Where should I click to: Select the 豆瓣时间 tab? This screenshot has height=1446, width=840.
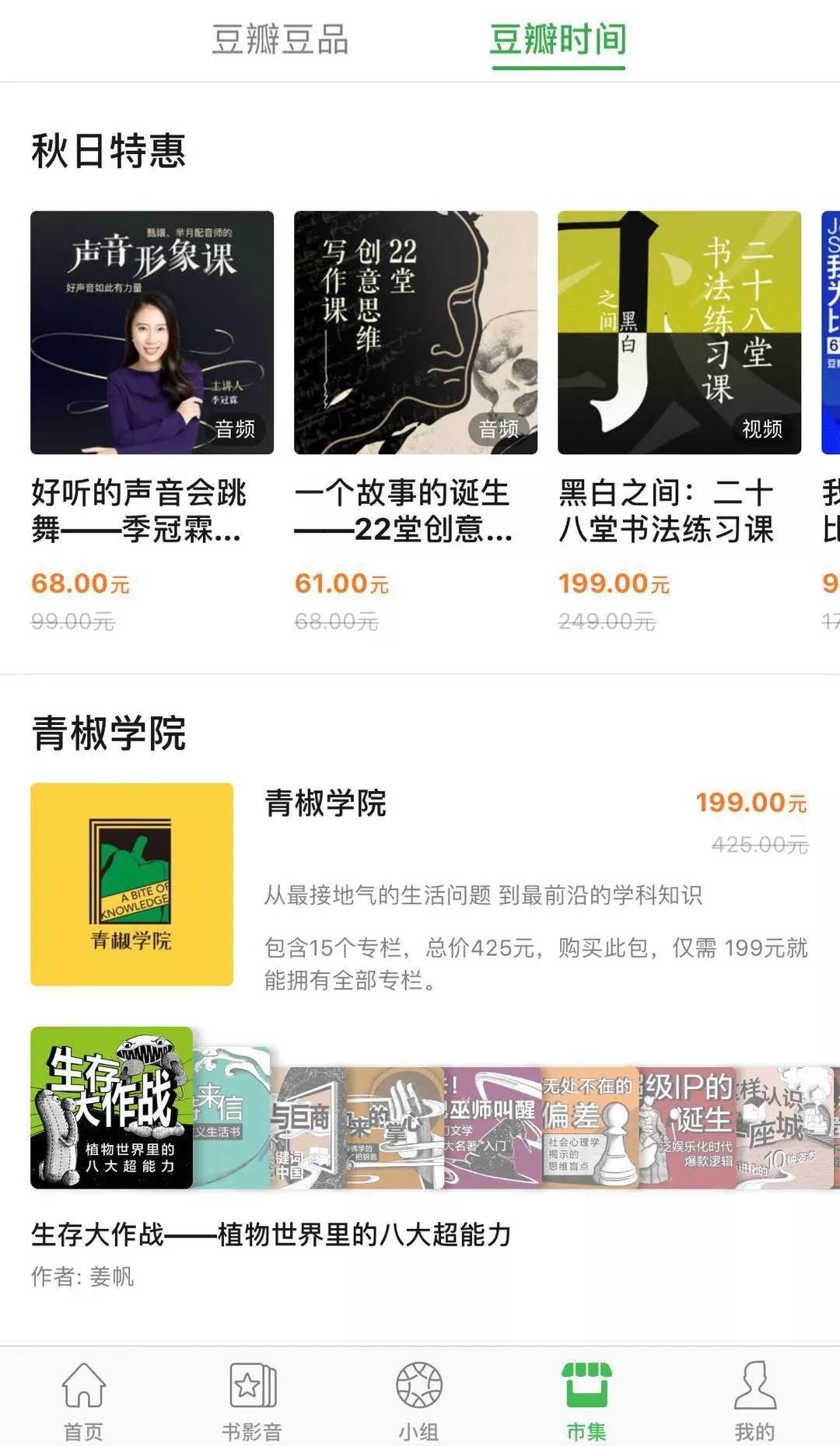point(558,40)
